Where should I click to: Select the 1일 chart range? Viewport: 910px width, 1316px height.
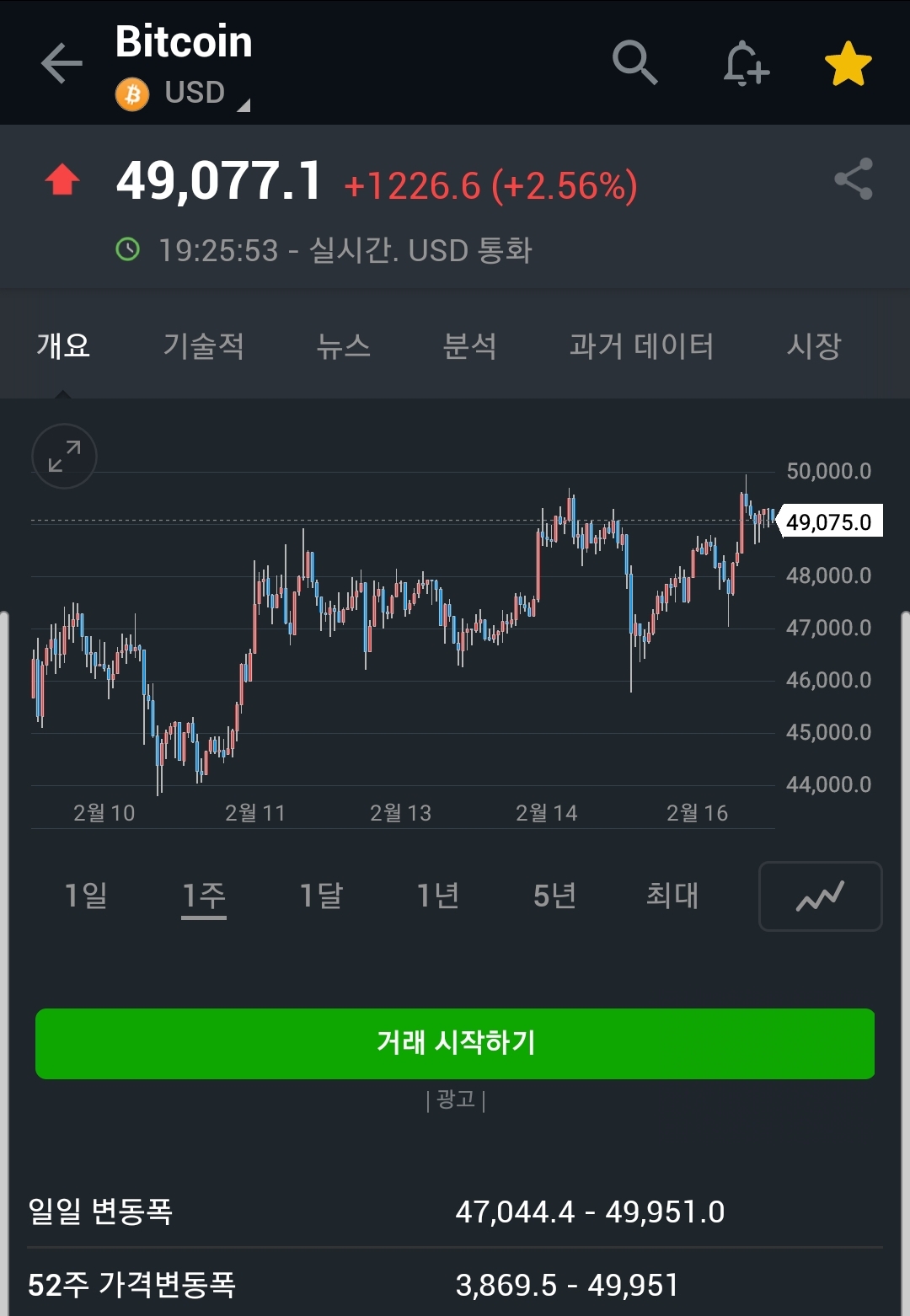(86, 895)
